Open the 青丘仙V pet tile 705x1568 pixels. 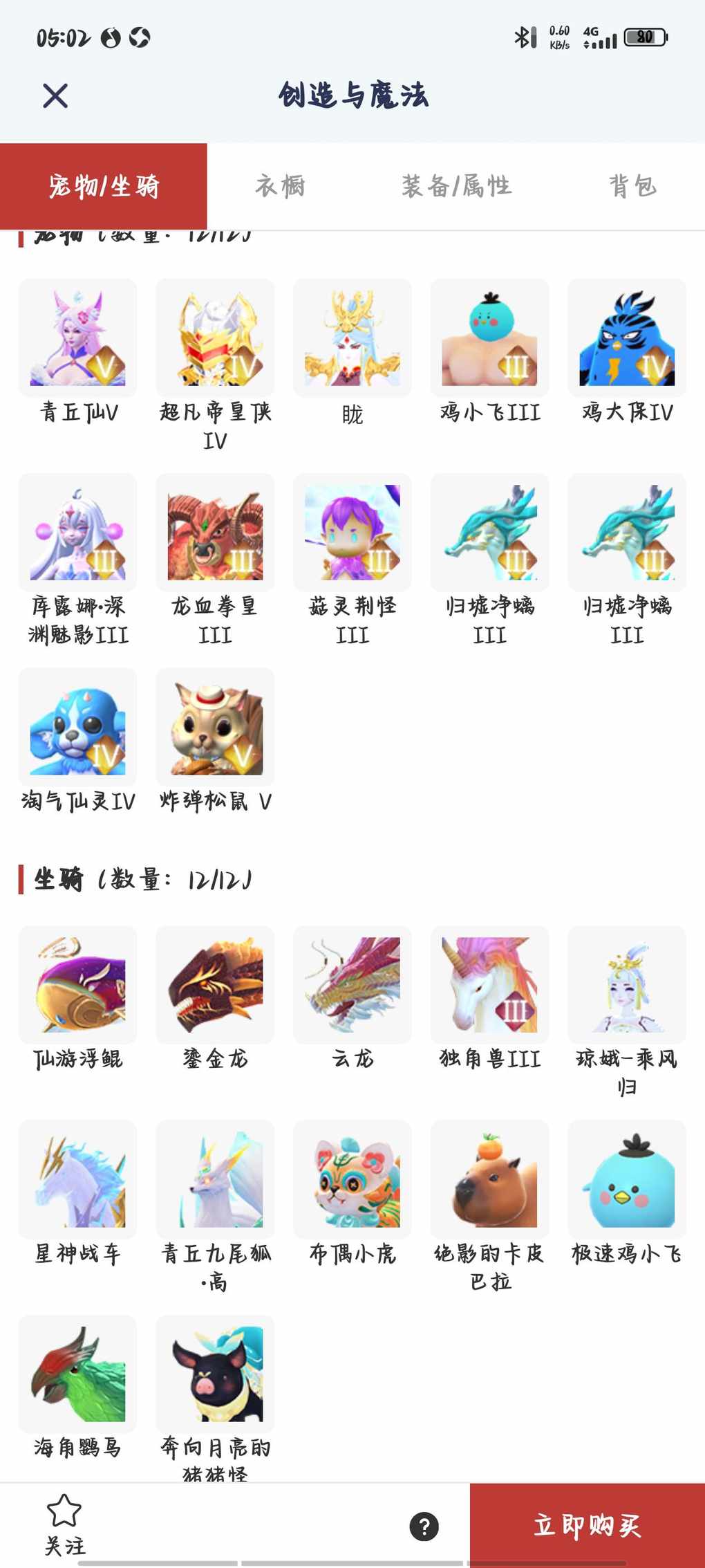77,338
